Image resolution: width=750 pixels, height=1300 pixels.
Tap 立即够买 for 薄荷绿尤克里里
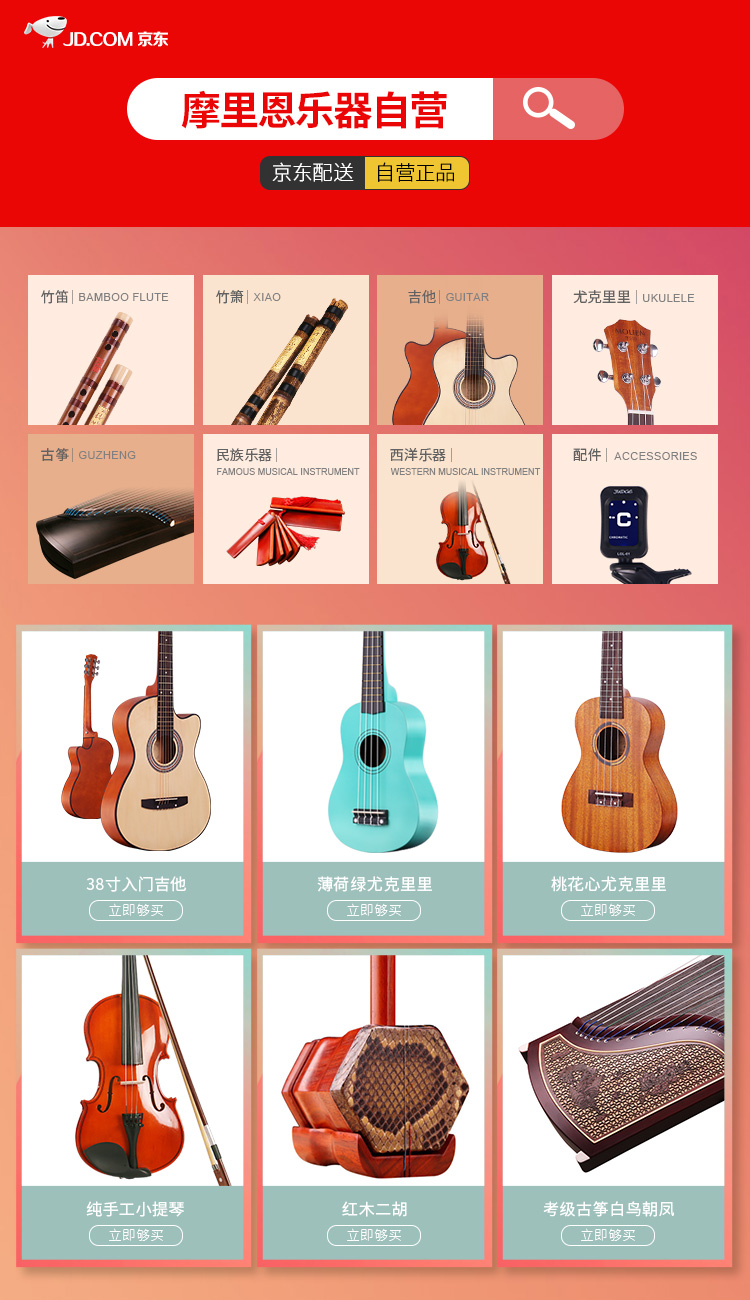tap(374, 910)
